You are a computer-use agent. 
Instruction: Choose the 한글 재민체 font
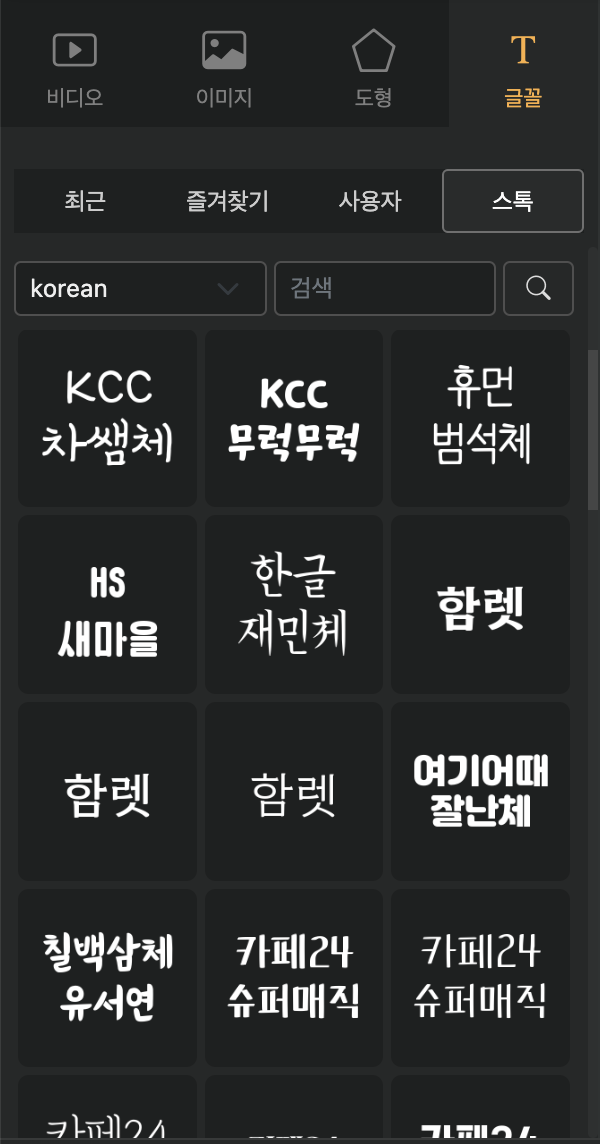pyautogui.click(x=294, y=605)
